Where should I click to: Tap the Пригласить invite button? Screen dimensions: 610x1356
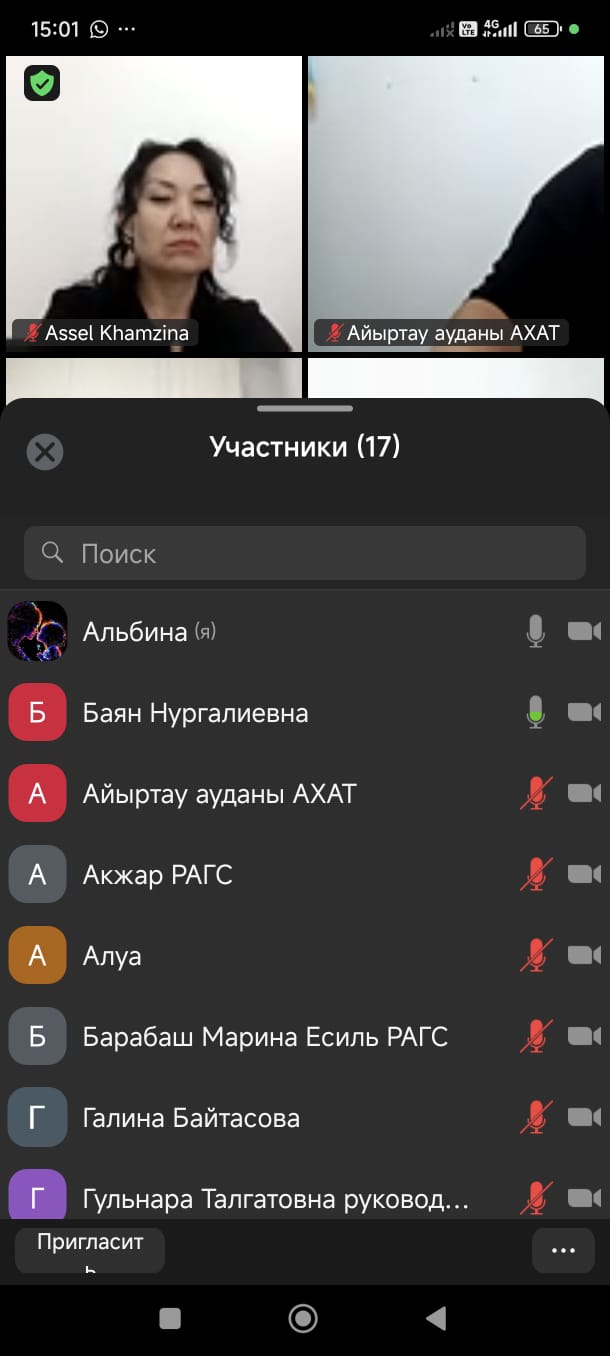90,1250
